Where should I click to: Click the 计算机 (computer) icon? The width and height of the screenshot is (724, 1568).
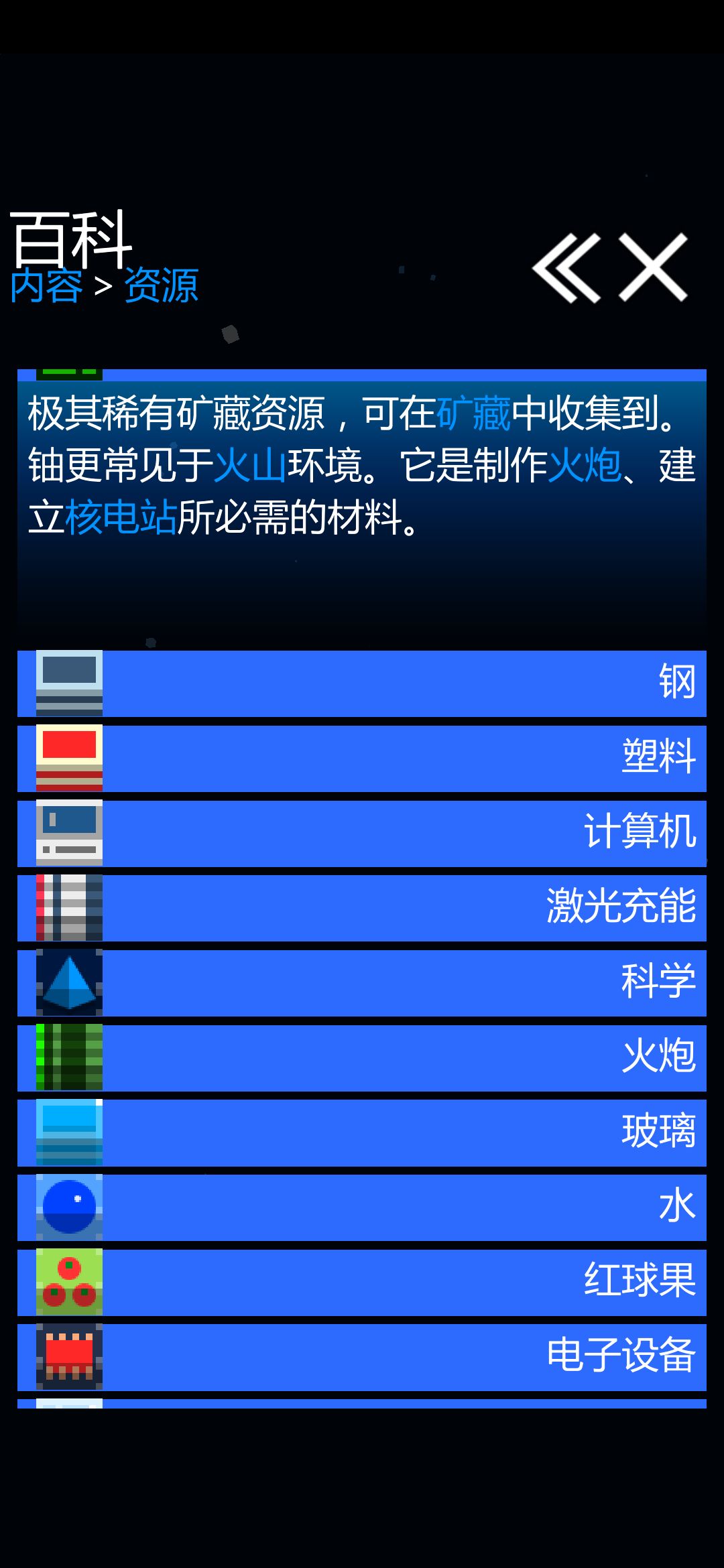pos(68,833)
